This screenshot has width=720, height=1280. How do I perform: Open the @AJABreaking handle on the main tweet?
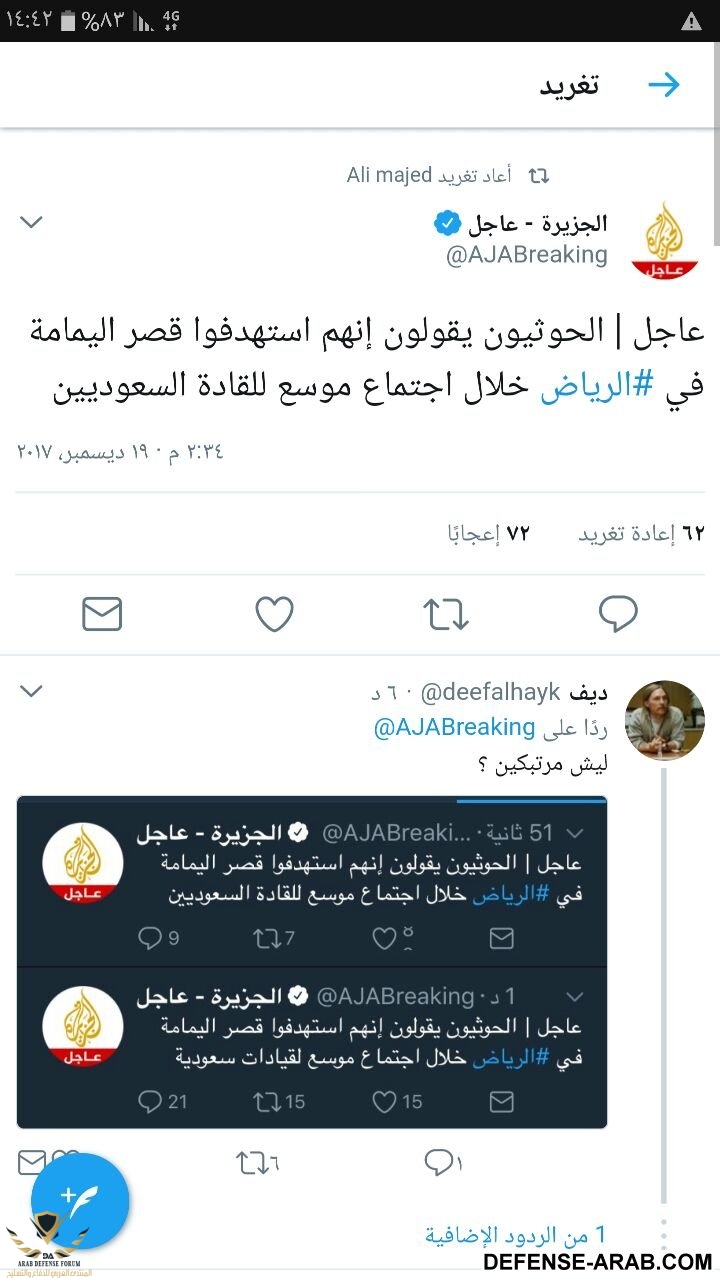pos(526,255)
